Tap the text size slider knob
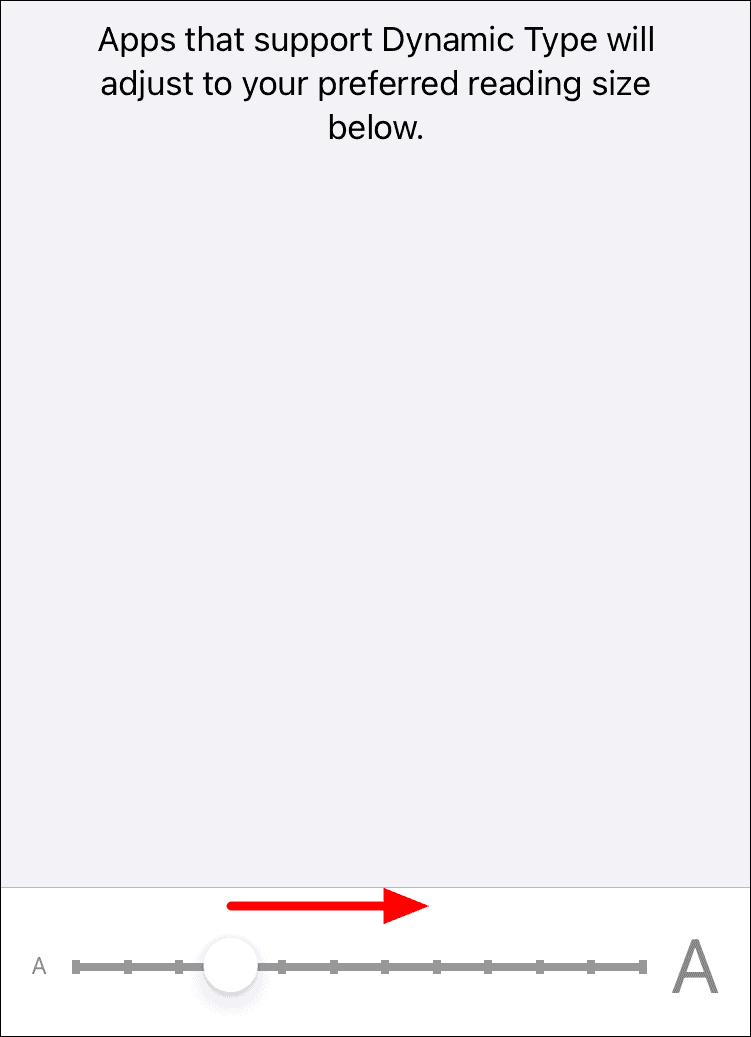This screenshot has height=1037, width=751. [231, 965]
